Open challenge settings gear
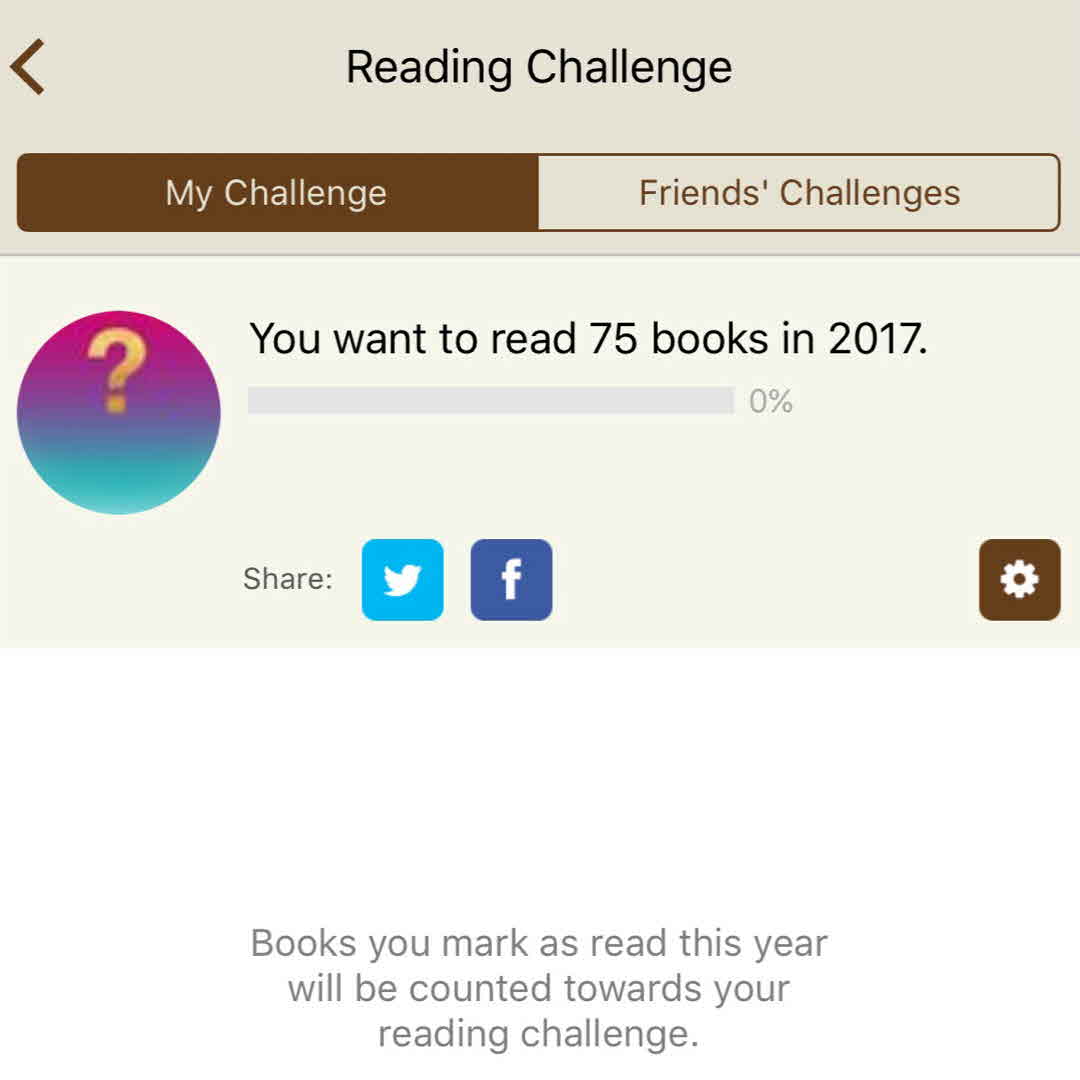Viewport: 1080px width, 1080px height. click(1019, 580)
